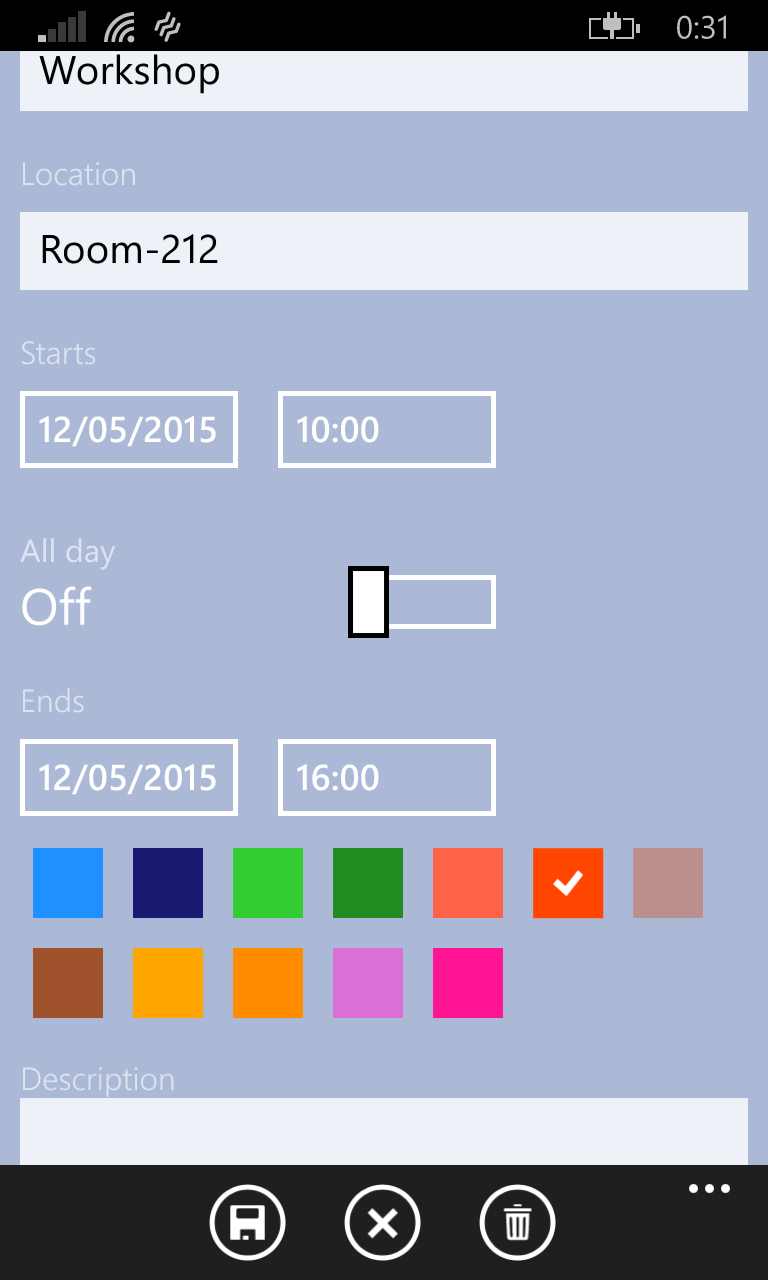This screenshot has width=768, height=1280.
Task: Save the Workshop event
Action: pos(247,1221)
